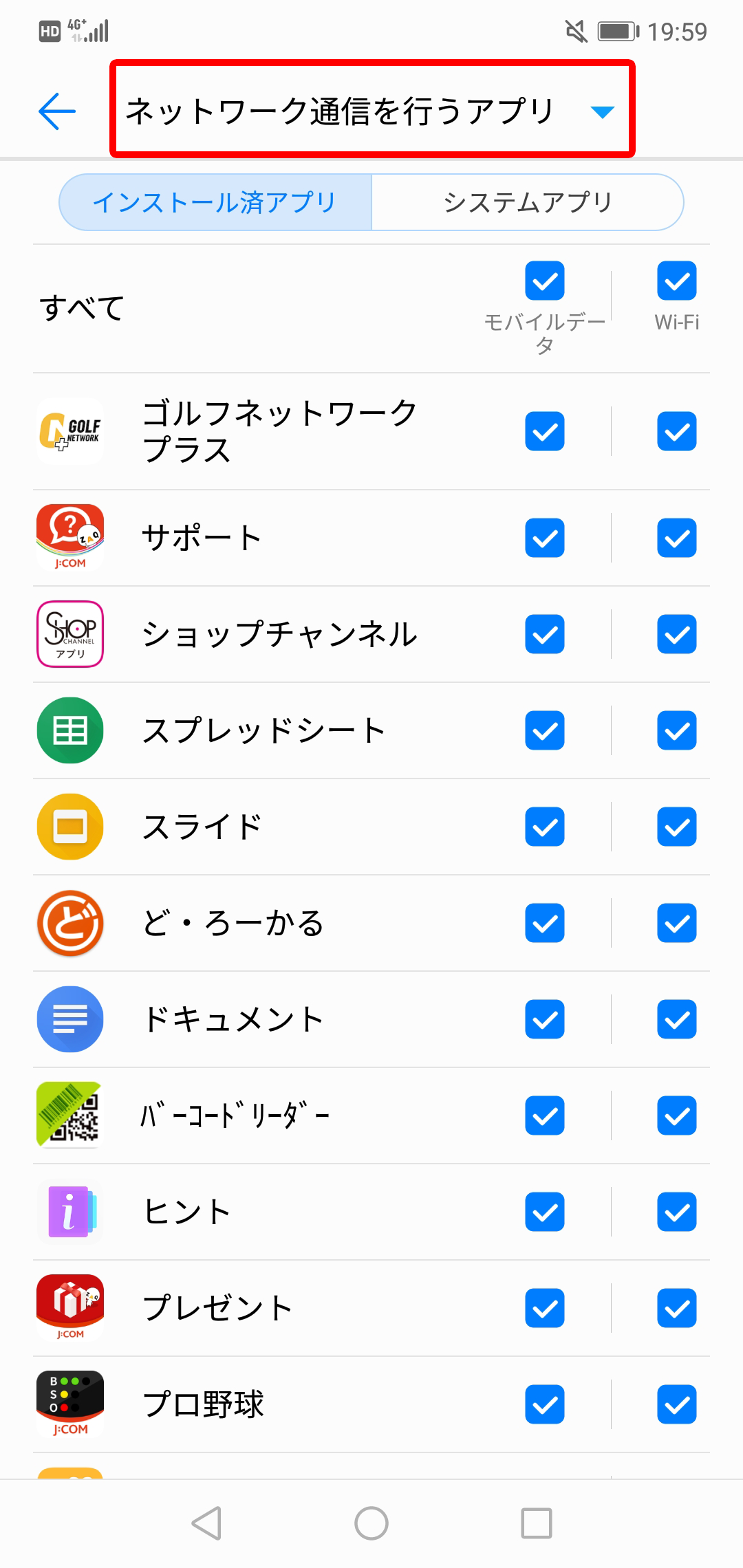Turn off Wi-Fi for バーコードリーダー
743x1568 pixels.
click(x=677, y=1115)
